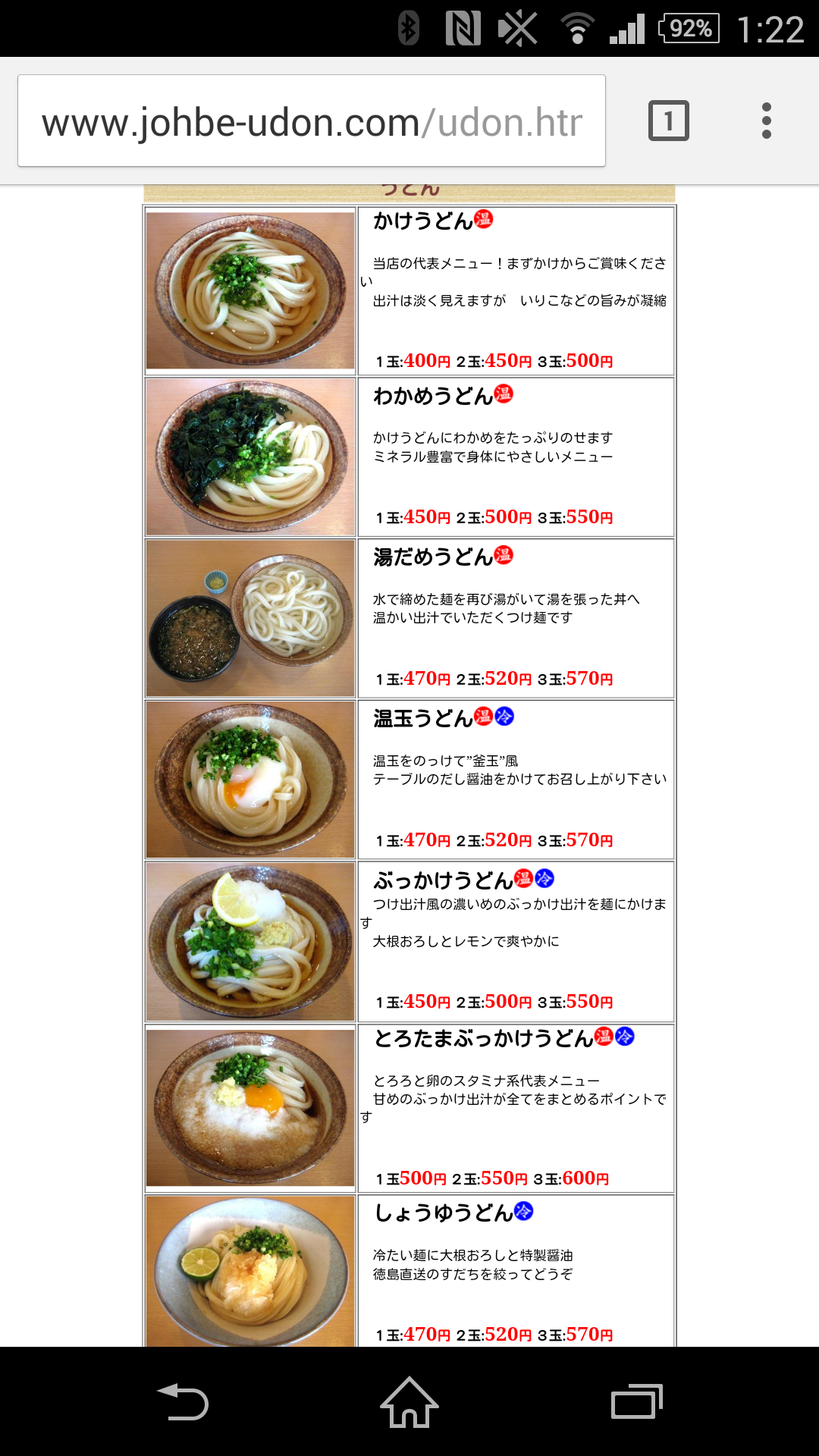The image size is (819, 1456).
Task: Show recent apps
Action: pos(636,1401)
